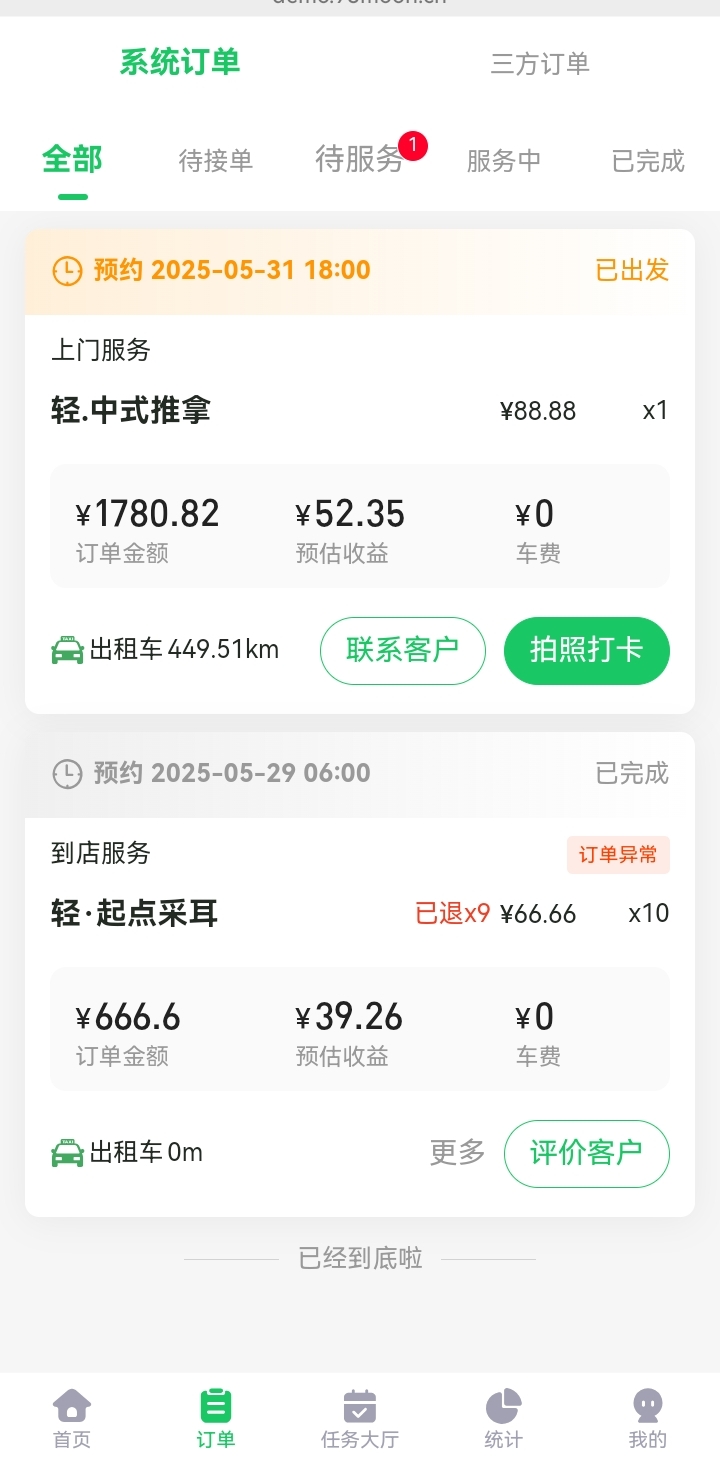Tap 更多 on the 采耳 order
Image resolution: width=720 pixels, height=1466 pixels.
pyautogui.click(x=457, y=1152)
